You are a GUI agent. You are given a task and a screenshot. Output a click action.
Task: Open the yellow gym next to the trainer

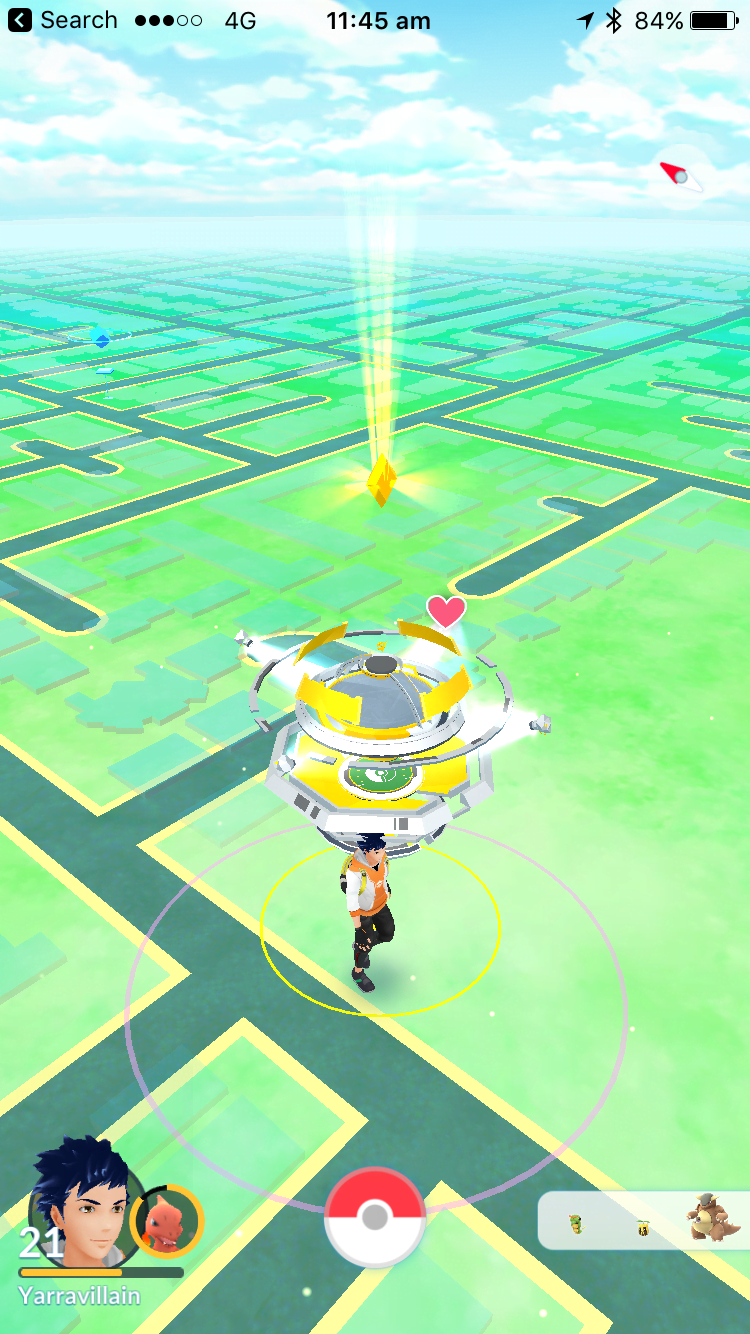(x=381, y=730)
